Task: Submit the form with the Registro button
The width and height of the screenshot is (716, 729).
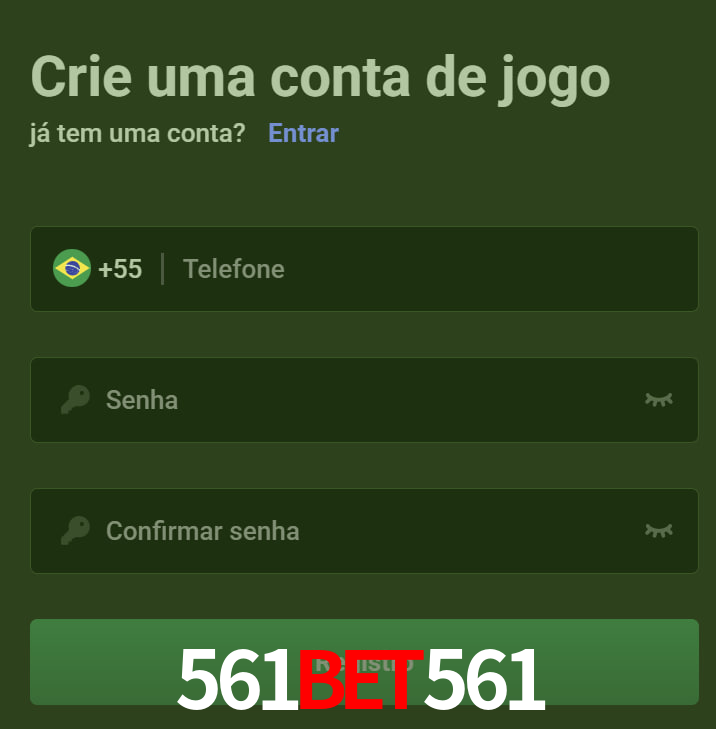Action: click(364, 661)
